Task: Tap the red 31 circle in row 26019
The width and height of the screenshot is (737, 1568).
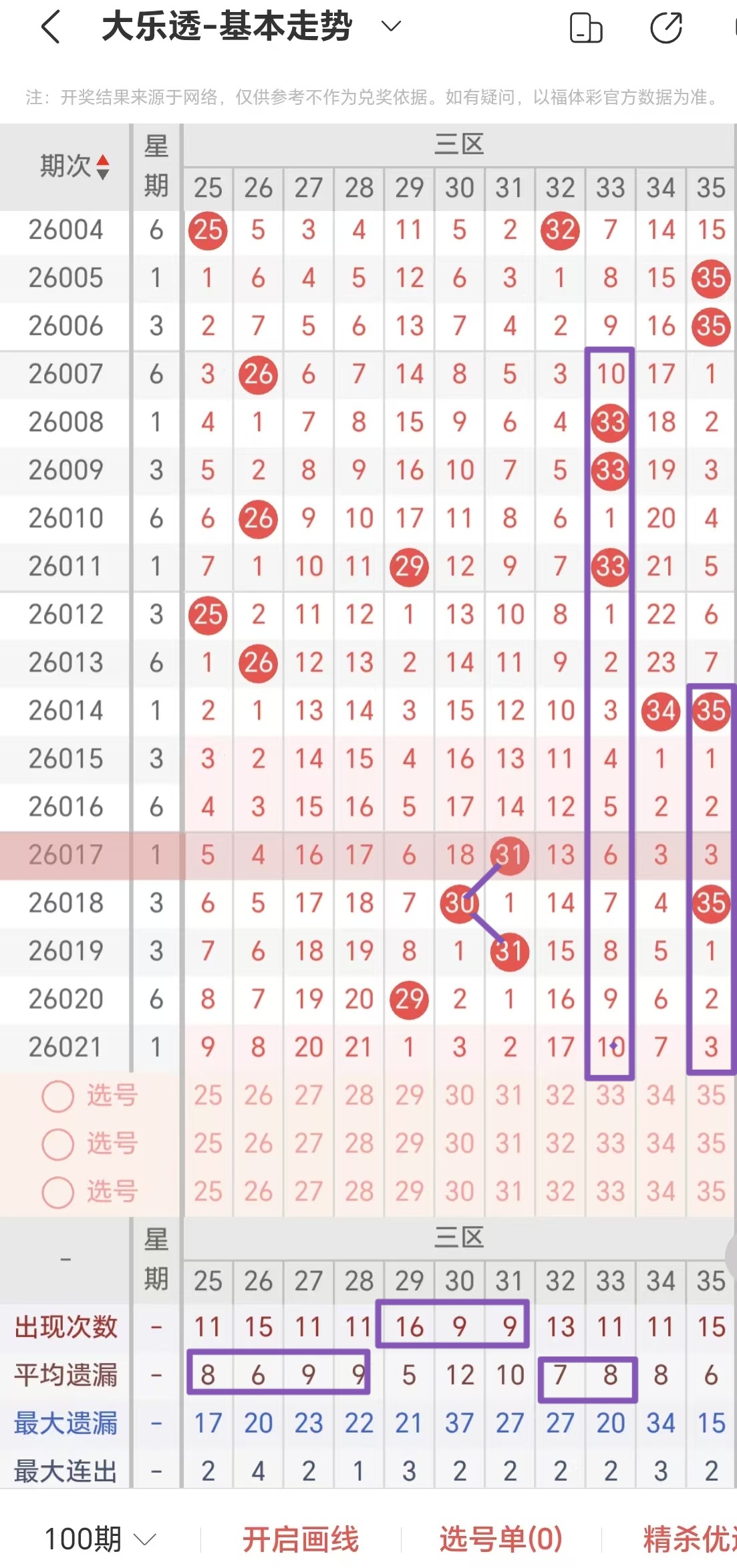Action: tap(510, 952)
